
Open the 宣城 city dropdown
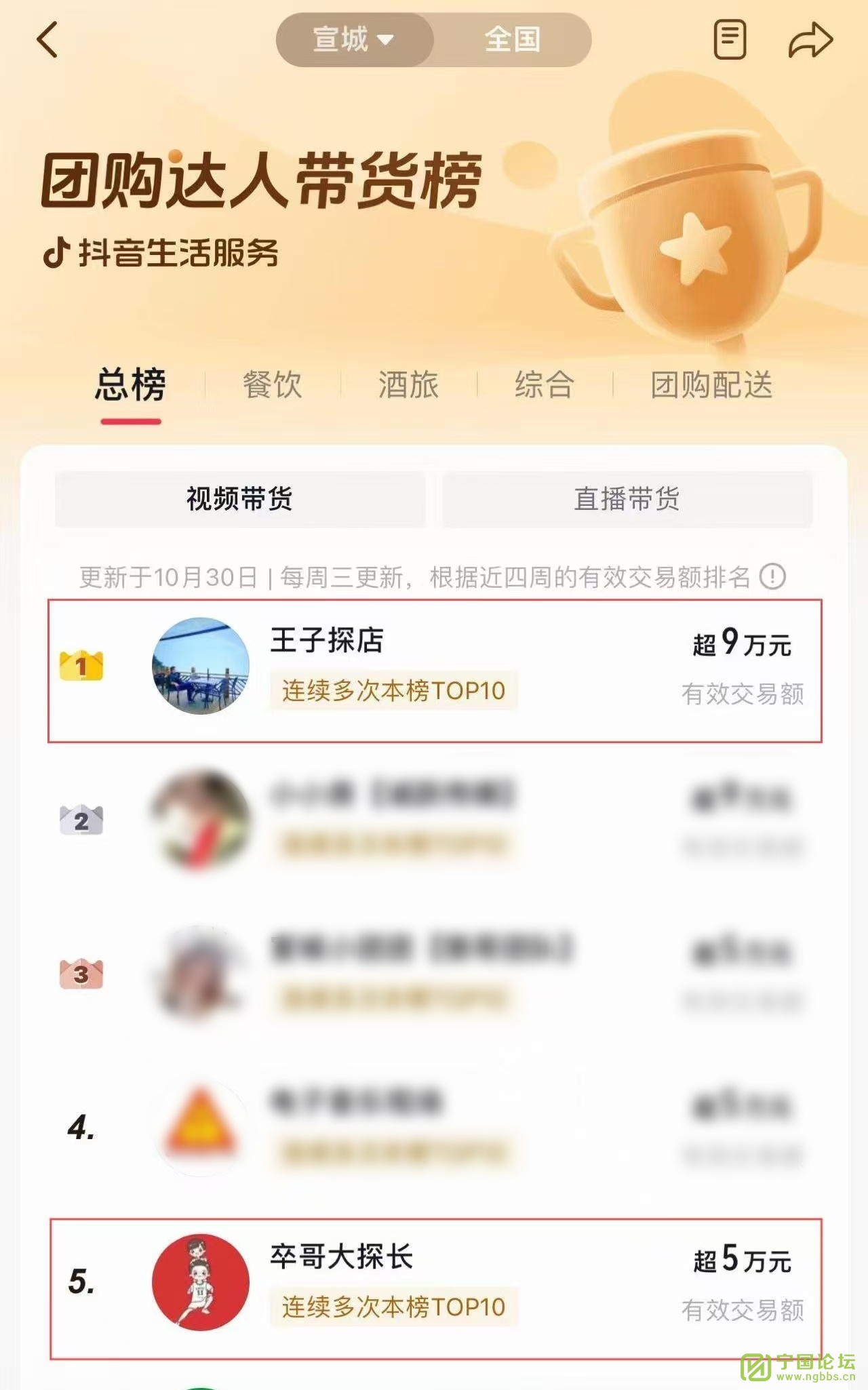click(354, 40)
